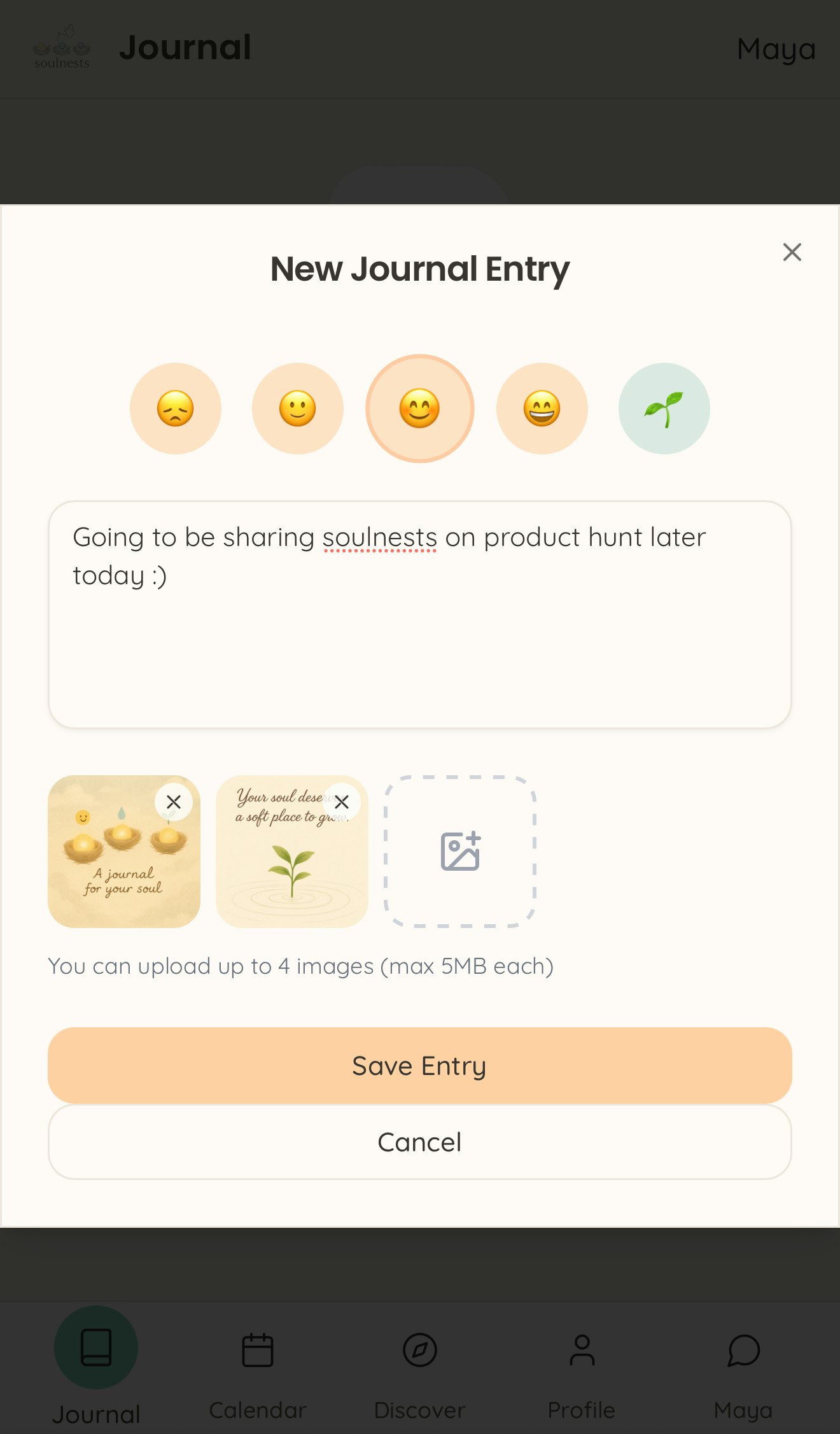Select the seedling growth mood
840x1434 pixels.
[x=664, y=409]
